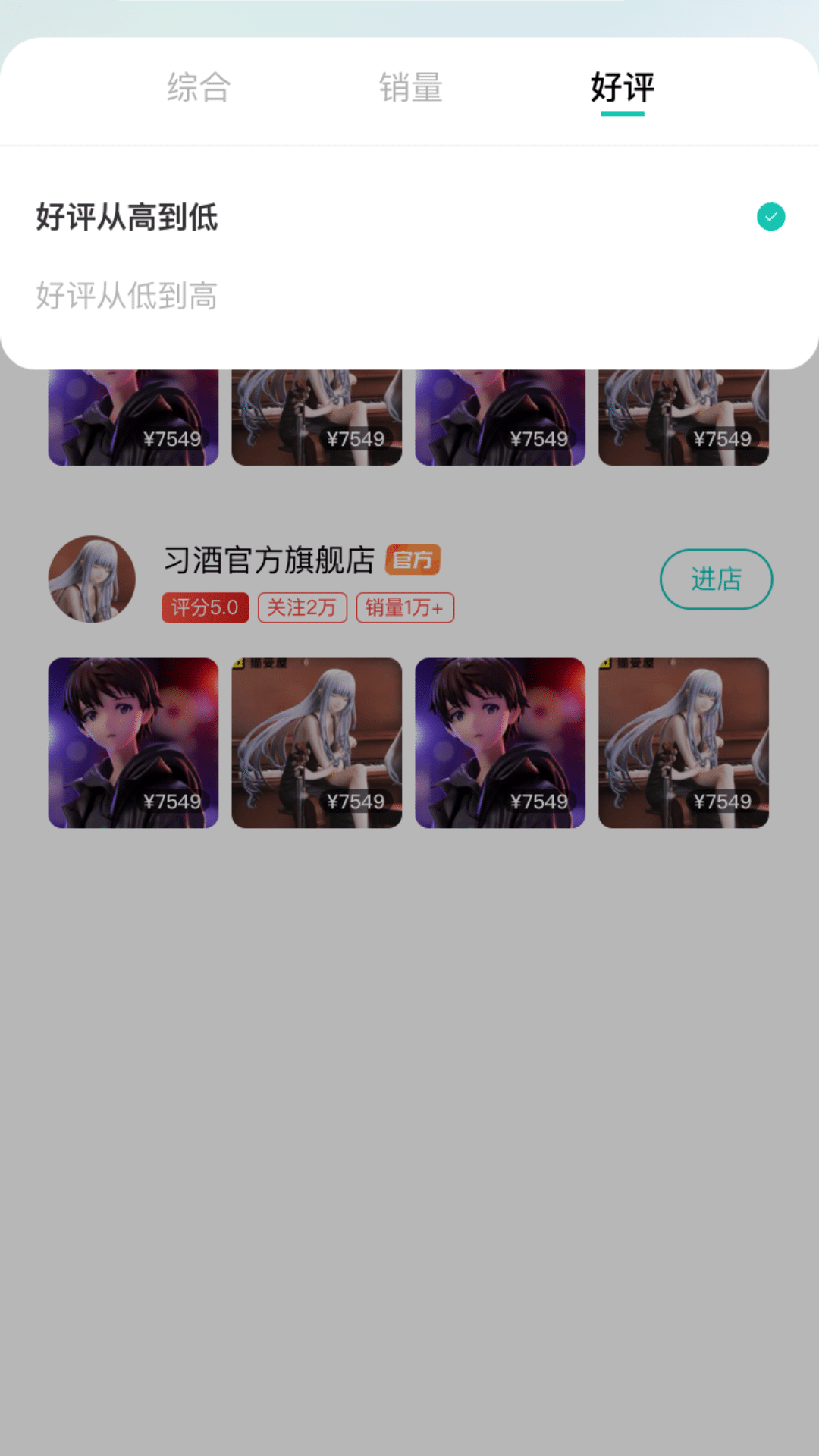Select 好评从低到高 sorting option
The width and height of the screenshot is (819, 1456).
[125, 296]
